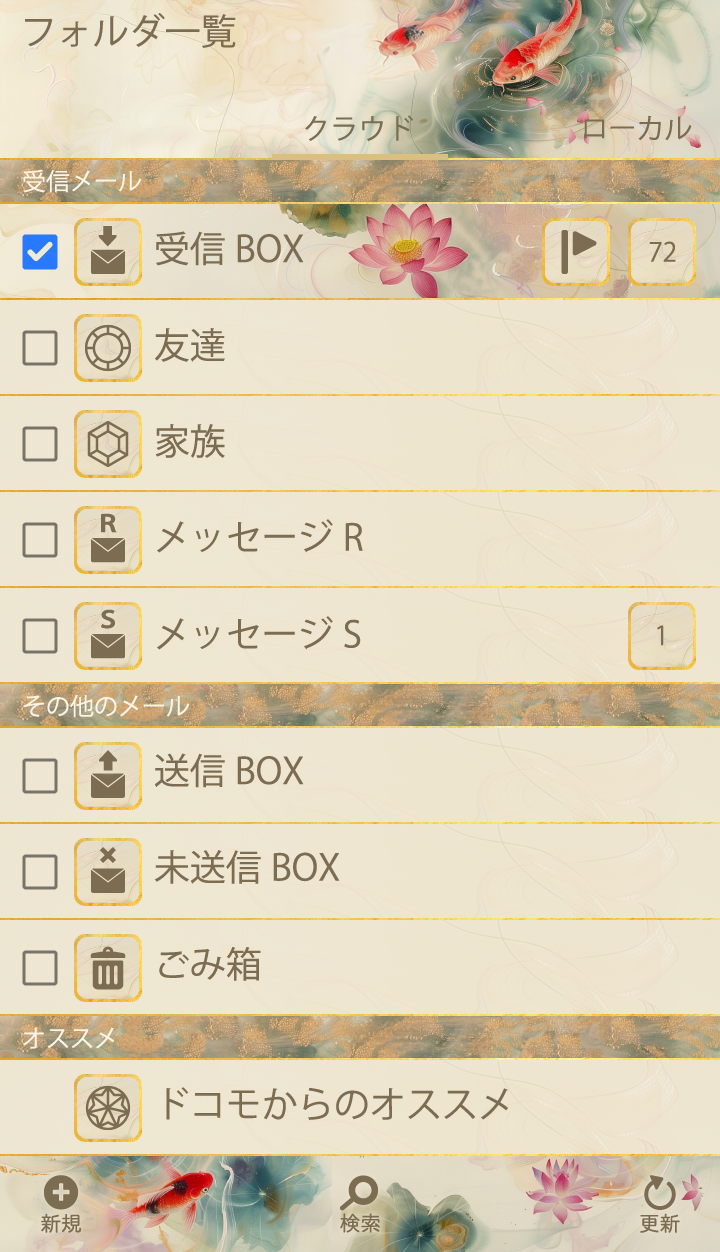720x1252 pixels.
Task: Open the 受信 BOX folder
Action: (x=229, y=250)
